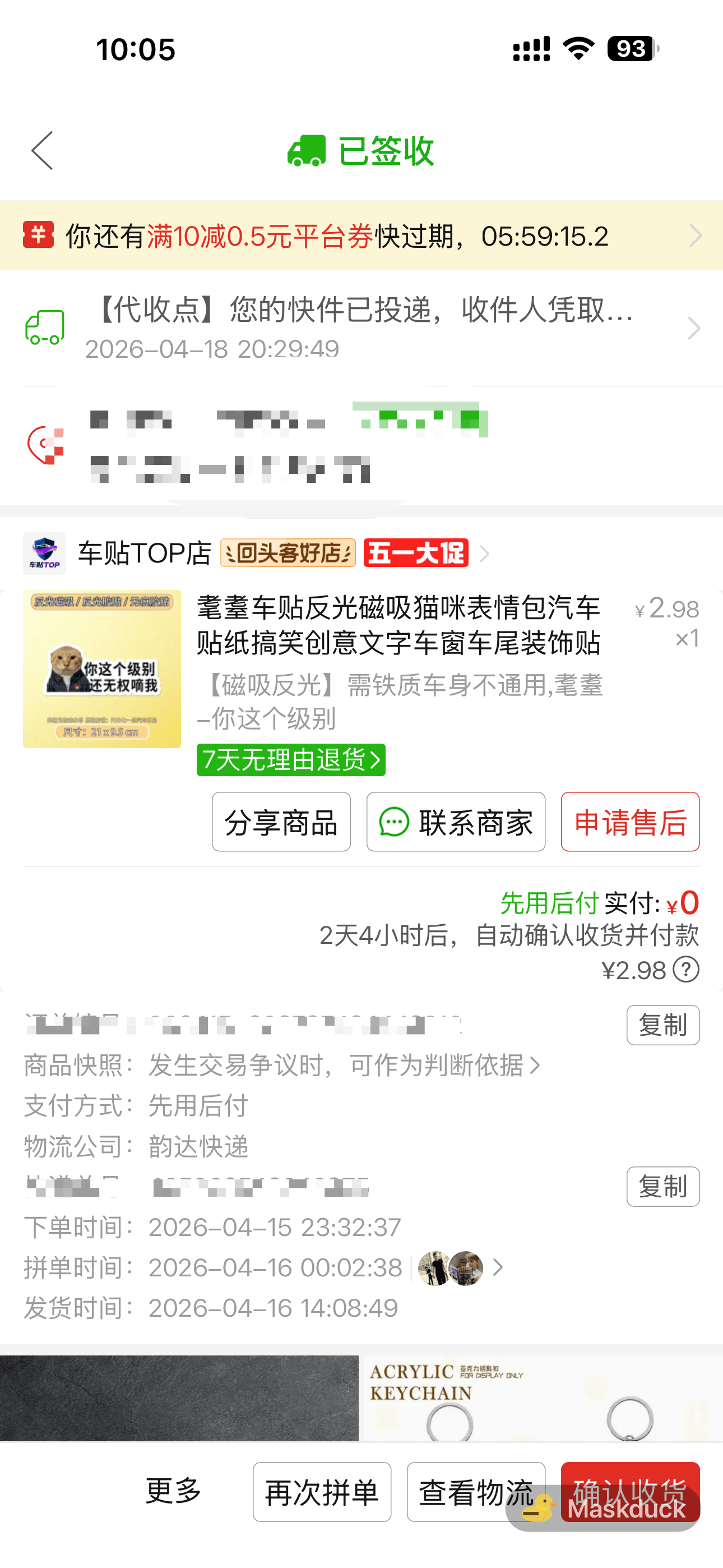Tap 查看物流 to view logistics
Viewport: 723px width, 1568px height.
coord(475,1491)
